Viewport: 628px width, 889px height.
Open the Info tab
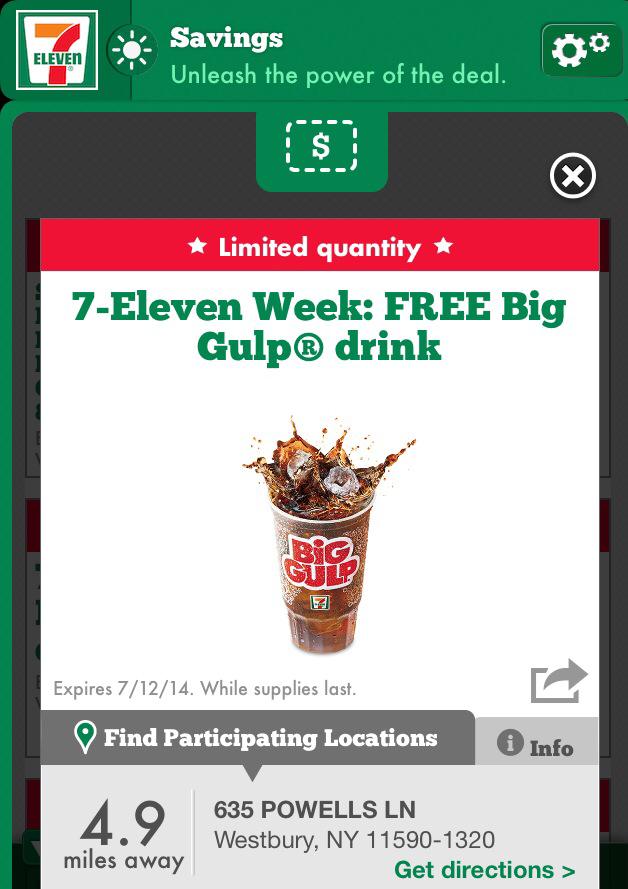(536, 745)
